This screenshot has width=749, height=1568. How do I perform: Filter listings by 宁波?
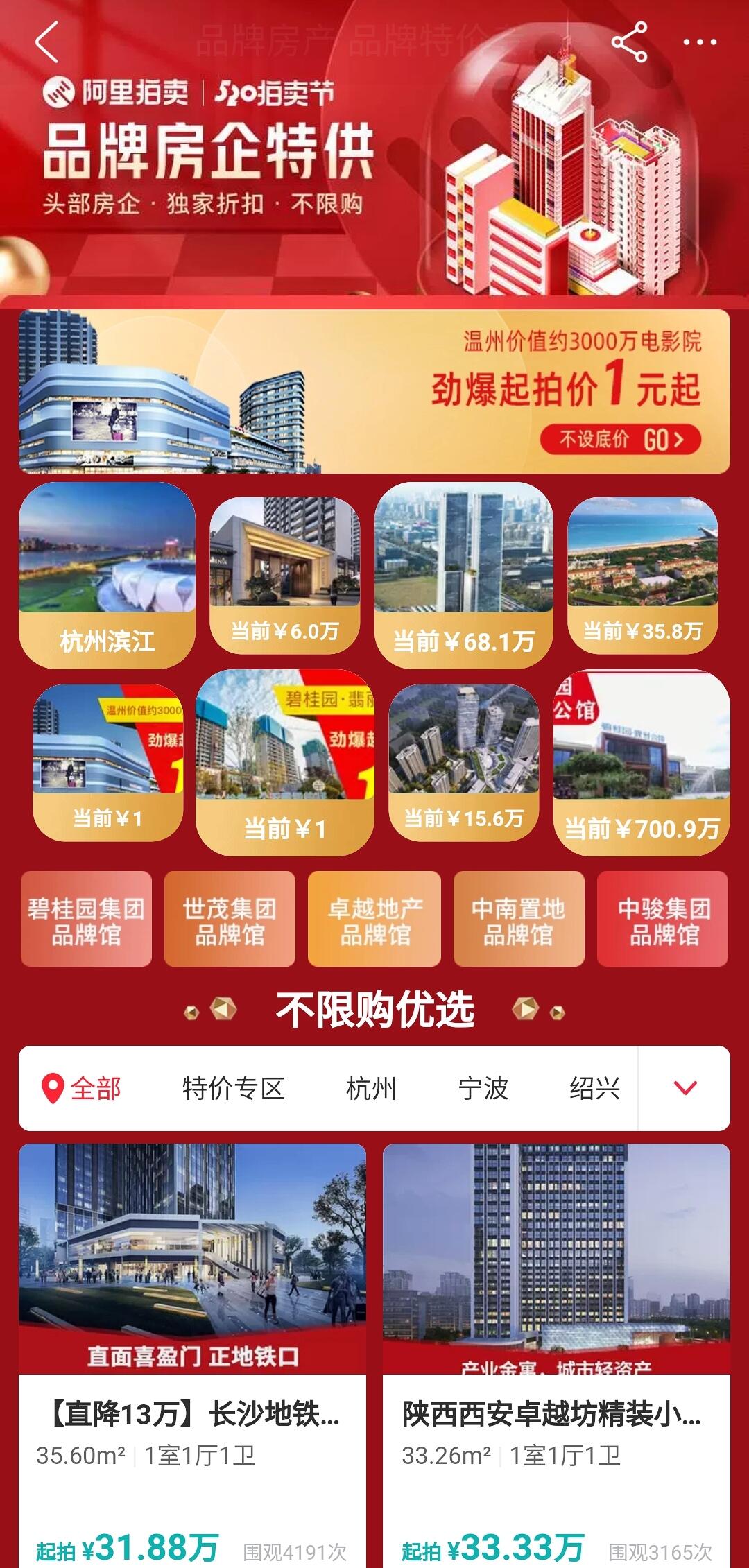pyautogui.click(x=483, y=1089)
